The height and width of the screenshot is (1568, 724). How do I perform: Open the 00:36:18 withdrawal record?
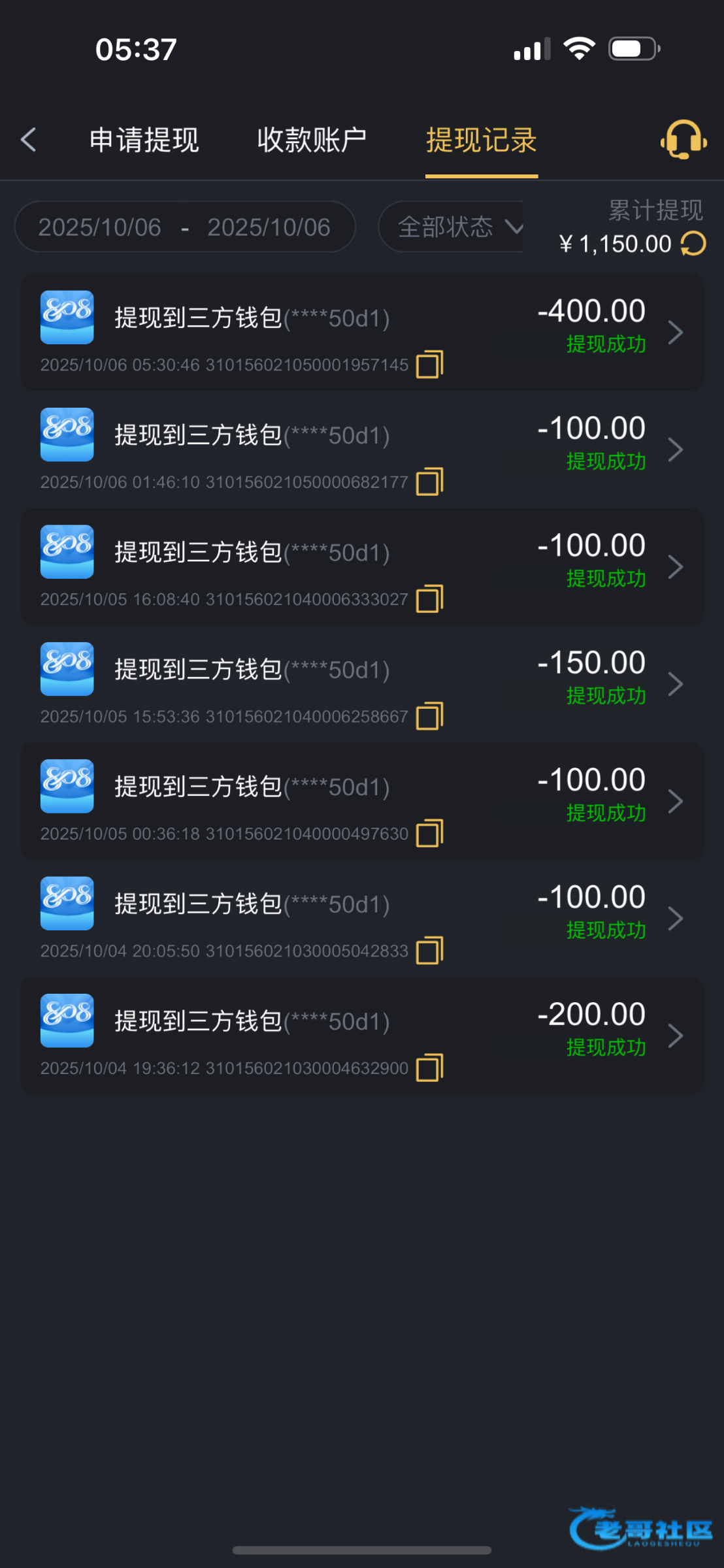[x=362, y=801]
